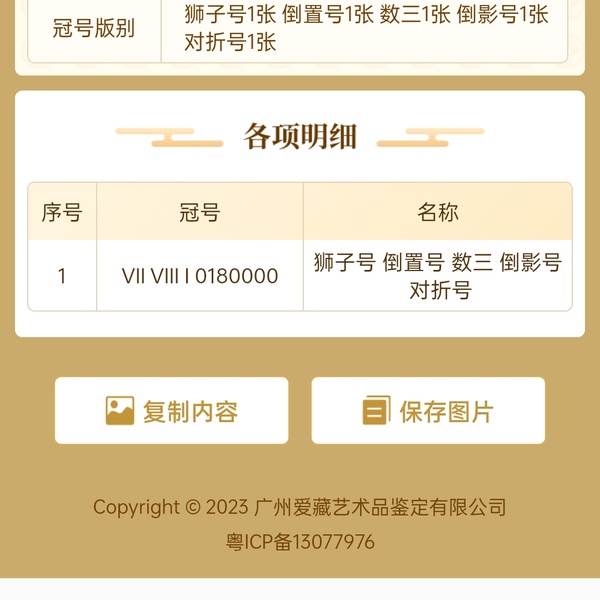Tap the 复制内容 button
The width and height of the screenshot is (600, 600).
pos(171,410)
